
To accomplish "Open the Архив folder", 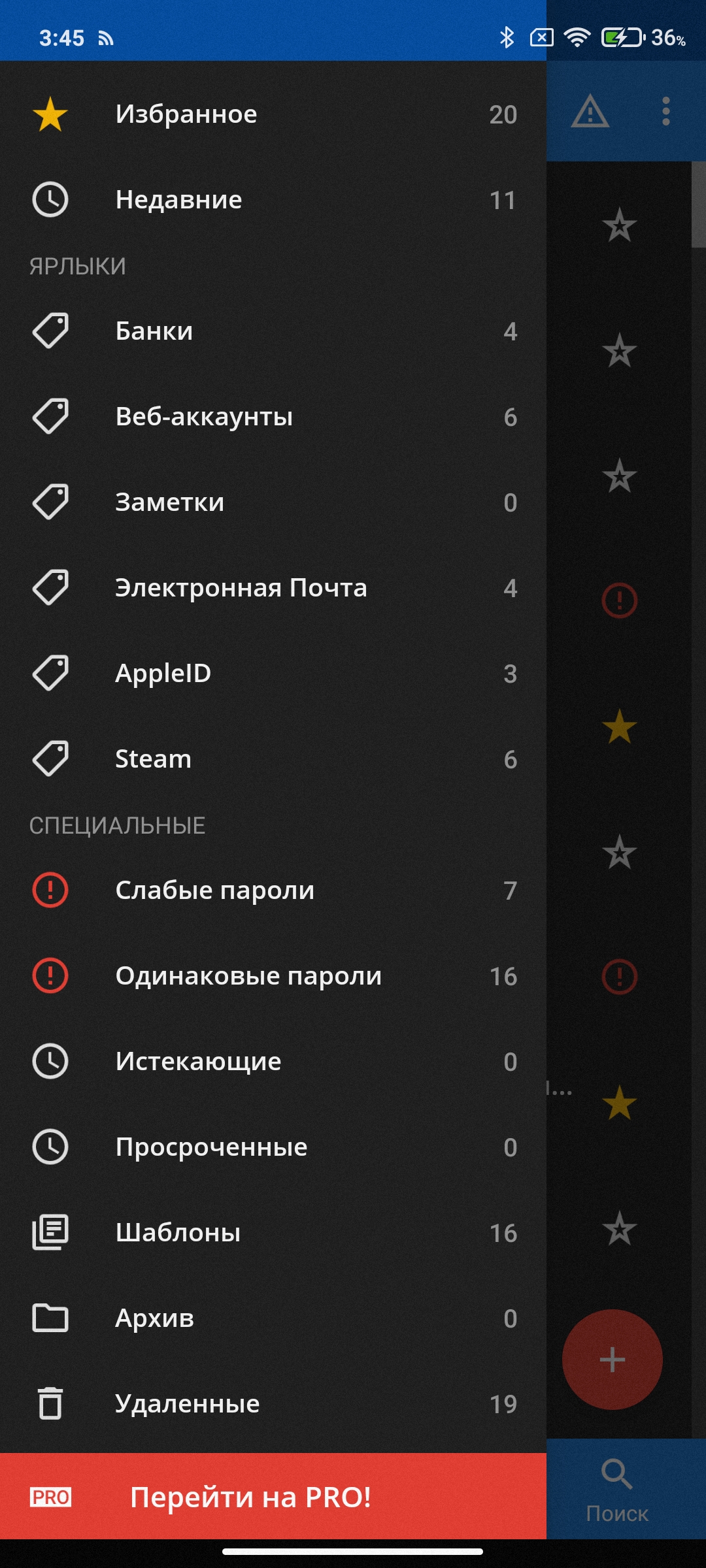I will tap(261, 1318).
